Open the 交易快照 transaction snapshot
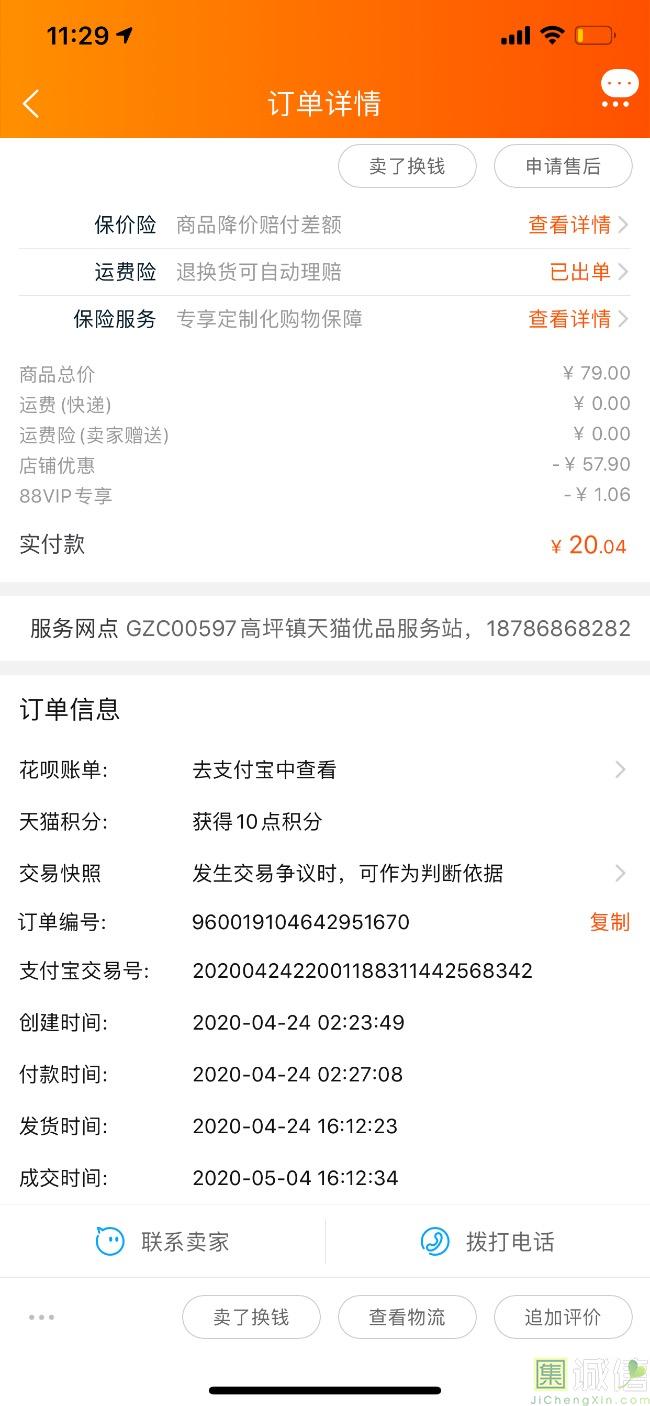Viewport: 650px width, 1406px height. point(324,873)
